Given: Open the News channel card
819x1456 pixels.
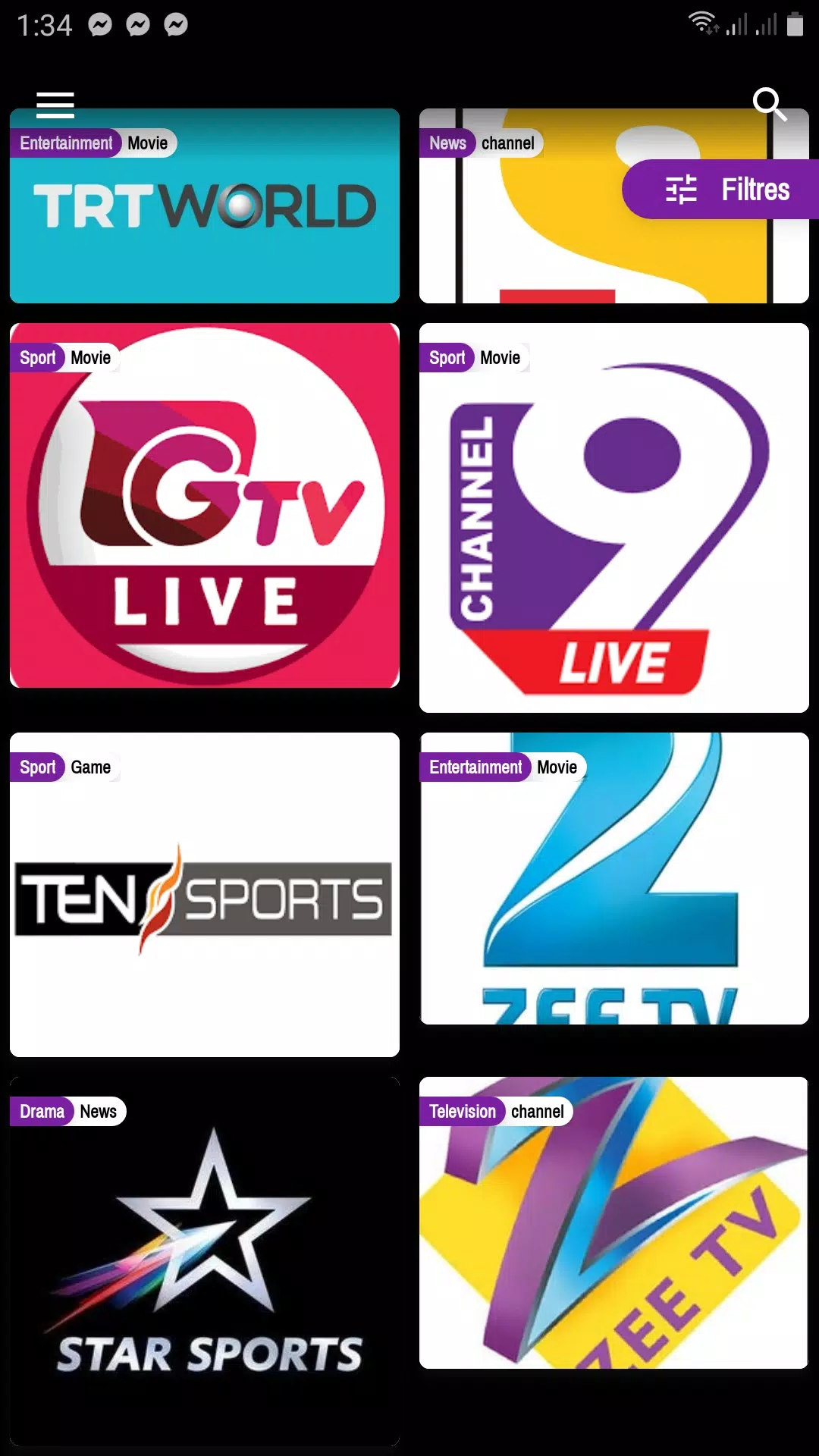Looking at the screenshot, I should [x=531, y=243].
